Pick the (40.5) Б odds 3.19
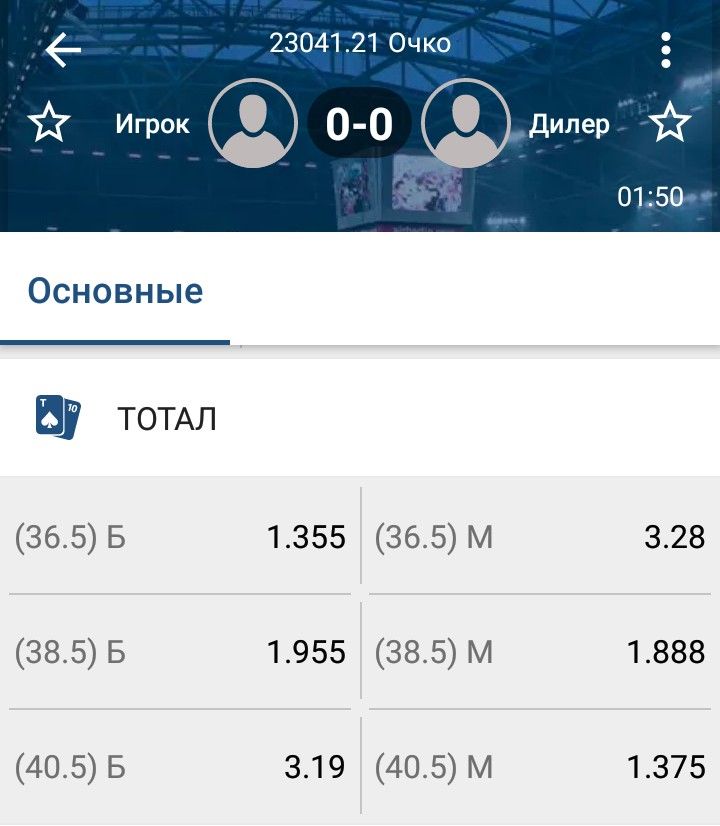 (x=181, y=767)
